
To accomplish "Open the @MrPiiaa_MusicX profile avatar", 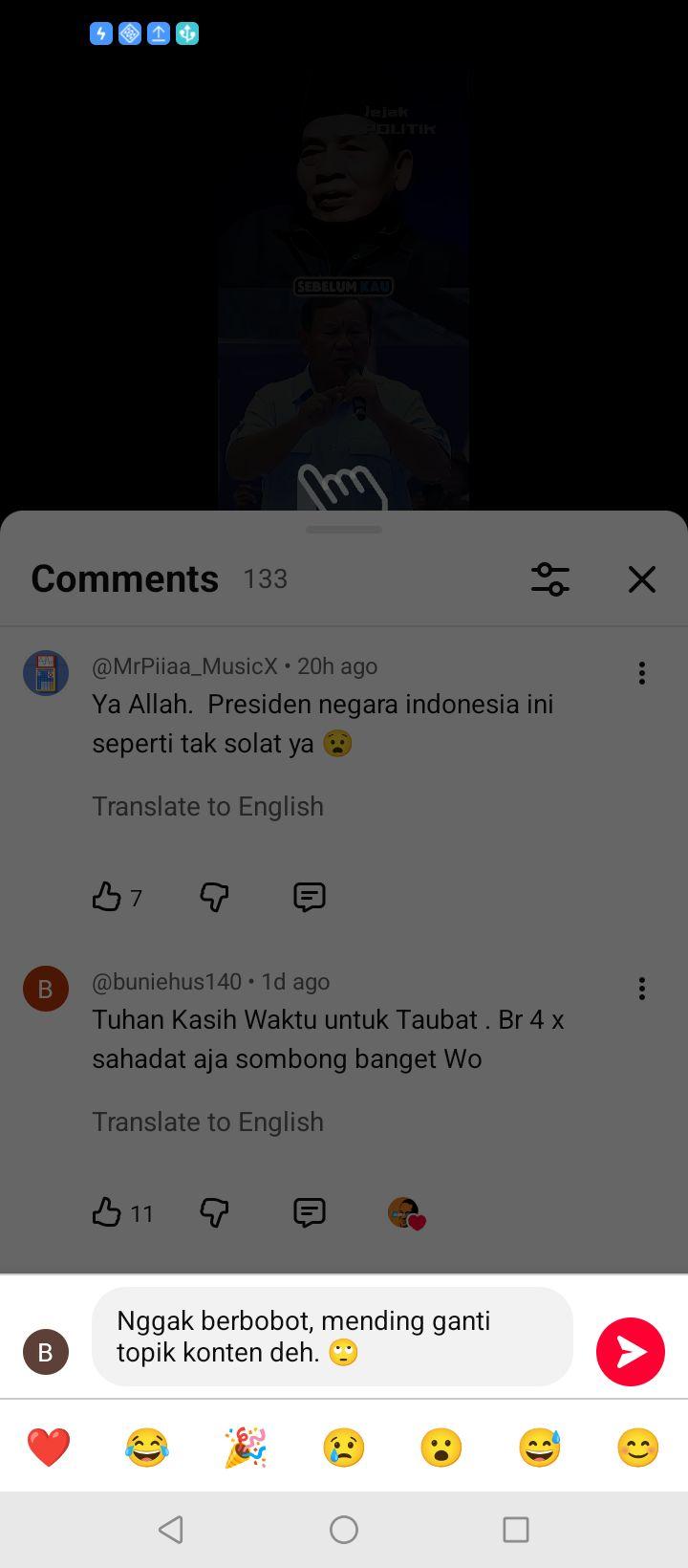I will pos(46,673).
